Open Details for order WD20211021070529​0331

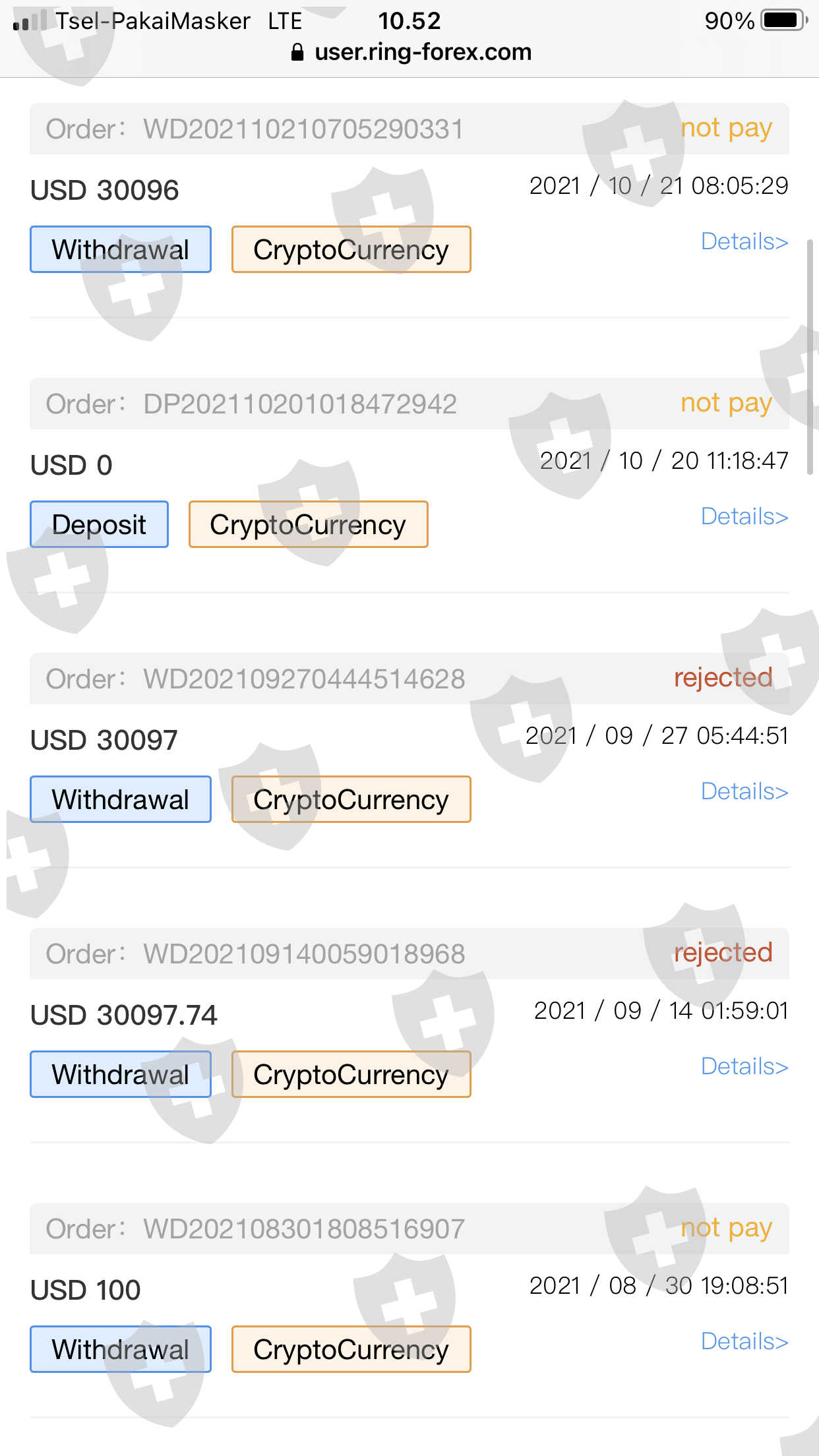pyautogui.click(x=744, y=242)
